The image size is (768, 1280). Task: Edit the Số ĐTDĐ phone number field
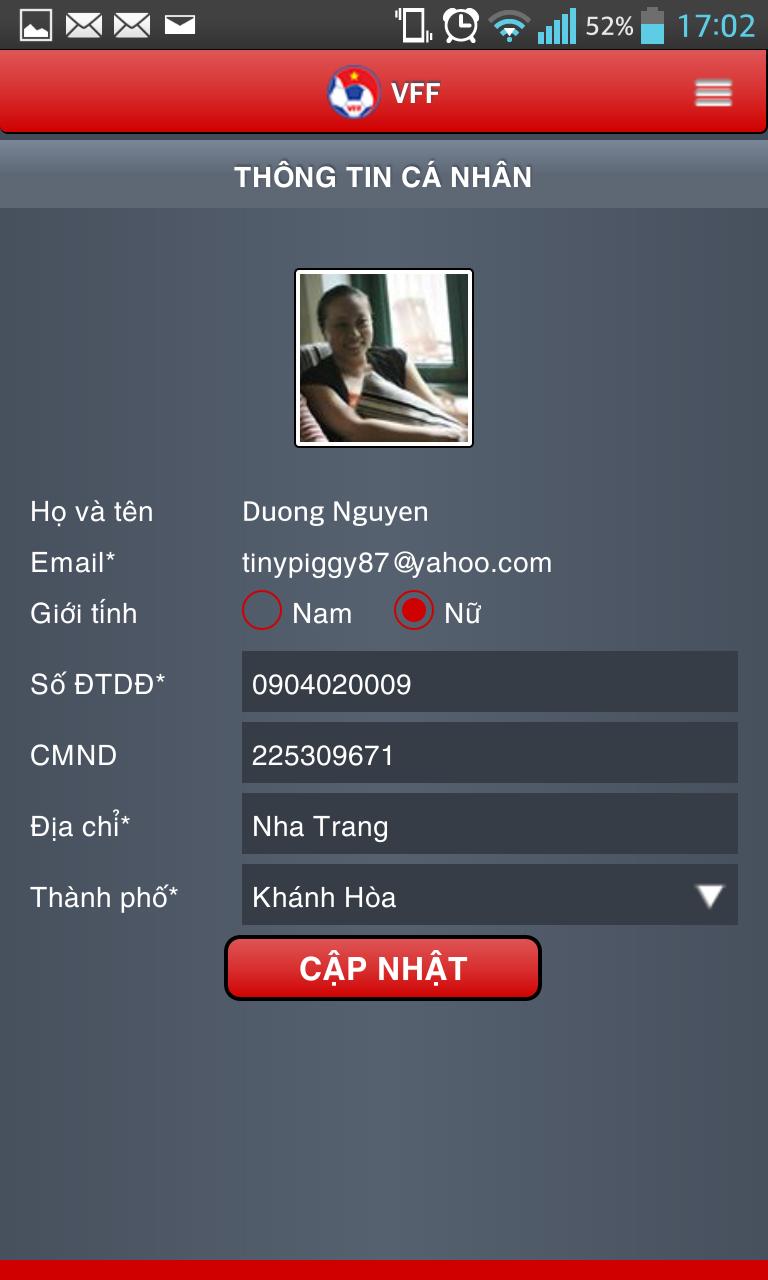(x=489, y=683)
